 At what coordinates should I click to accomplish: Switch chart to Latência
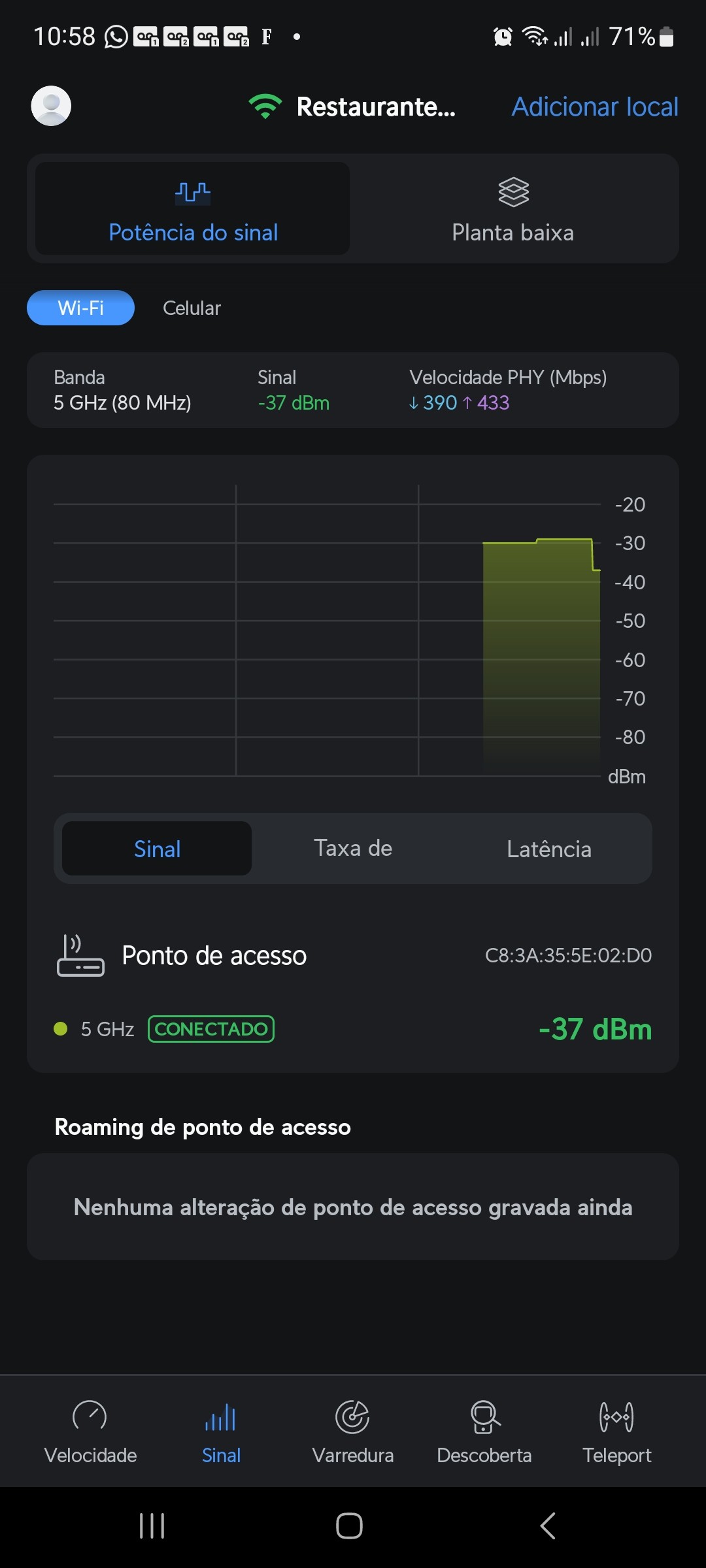(x=548, y=849)
